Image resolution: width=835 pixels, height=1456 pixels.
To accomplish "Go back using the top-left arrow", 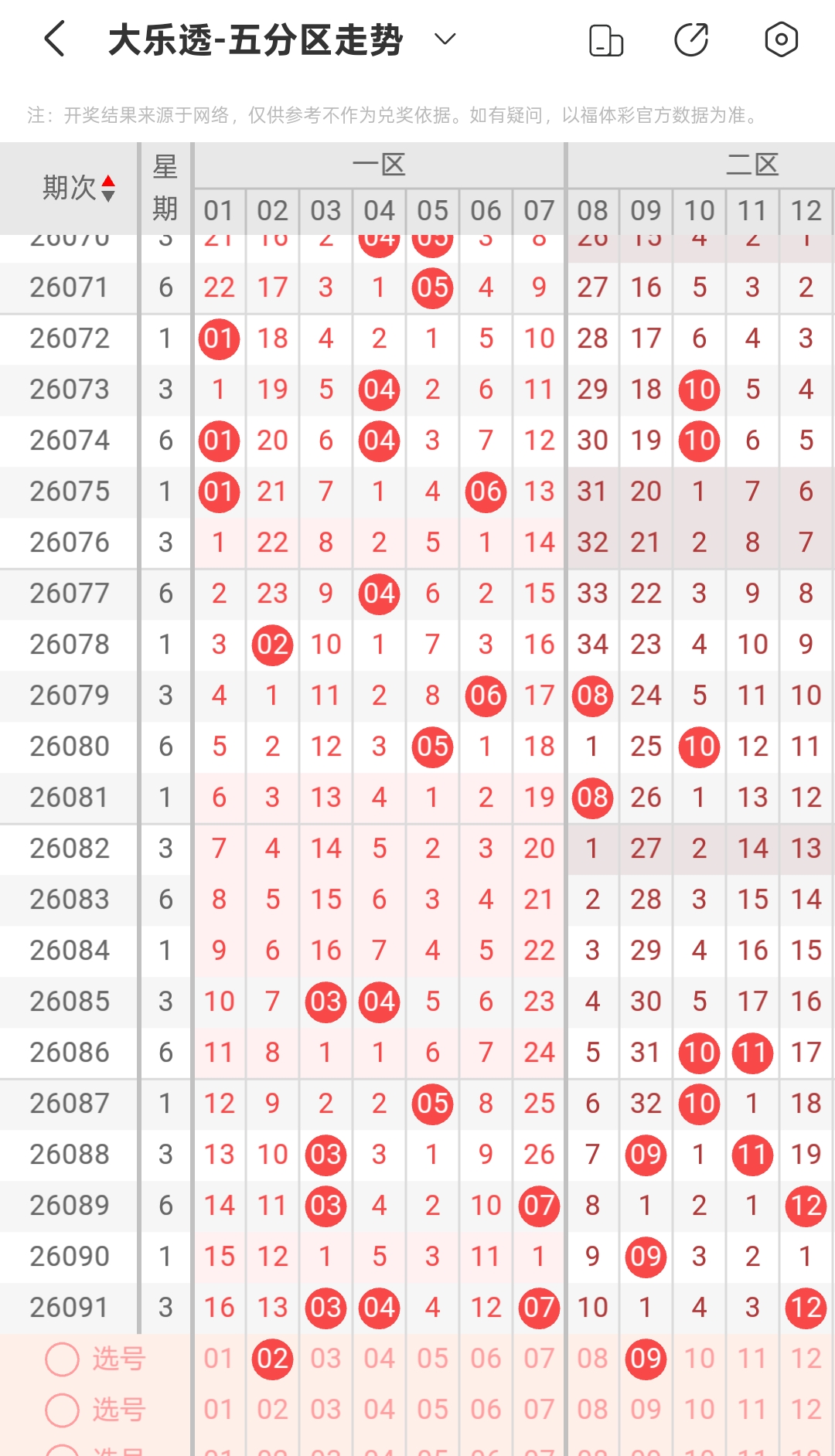I will (54, 39).
